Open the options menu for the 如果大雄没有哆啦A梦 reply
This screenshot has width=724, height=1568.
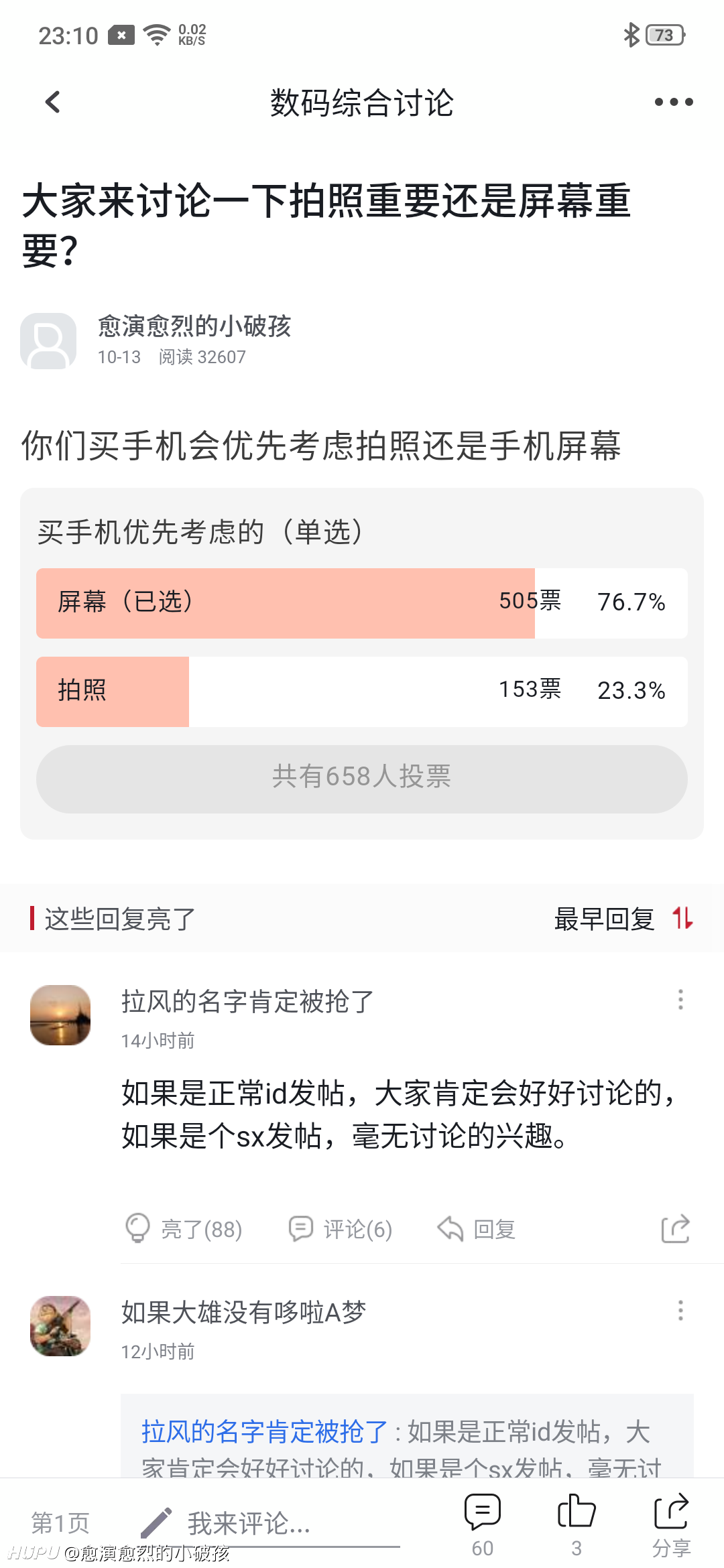(680, 1310)
